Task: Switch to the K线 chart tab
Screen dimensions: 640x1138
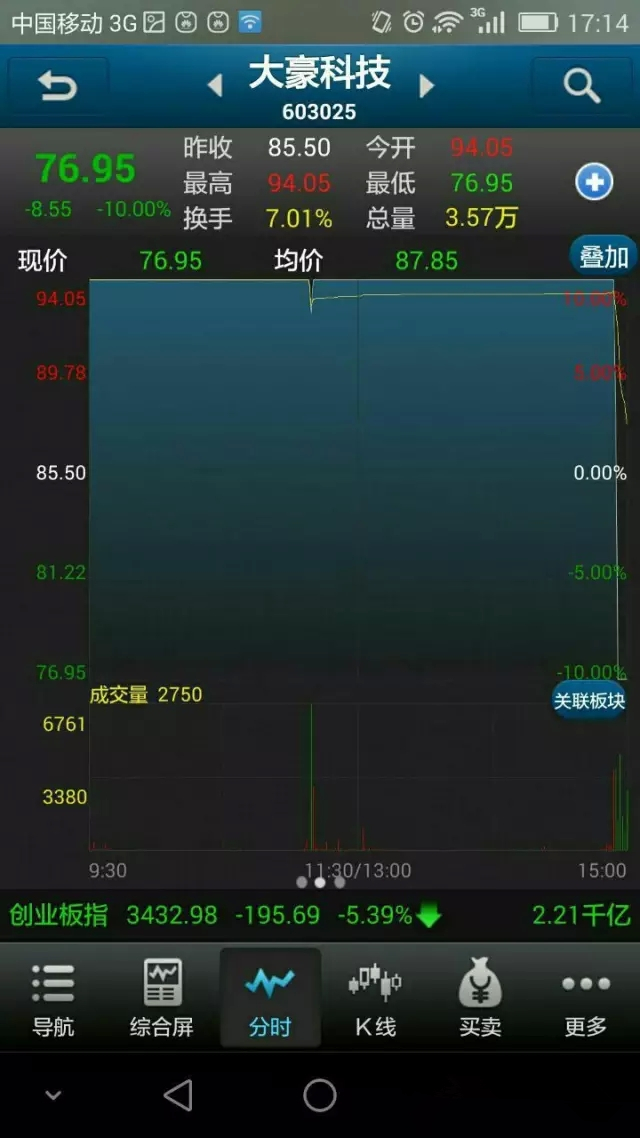Action: tap(375, 999)
